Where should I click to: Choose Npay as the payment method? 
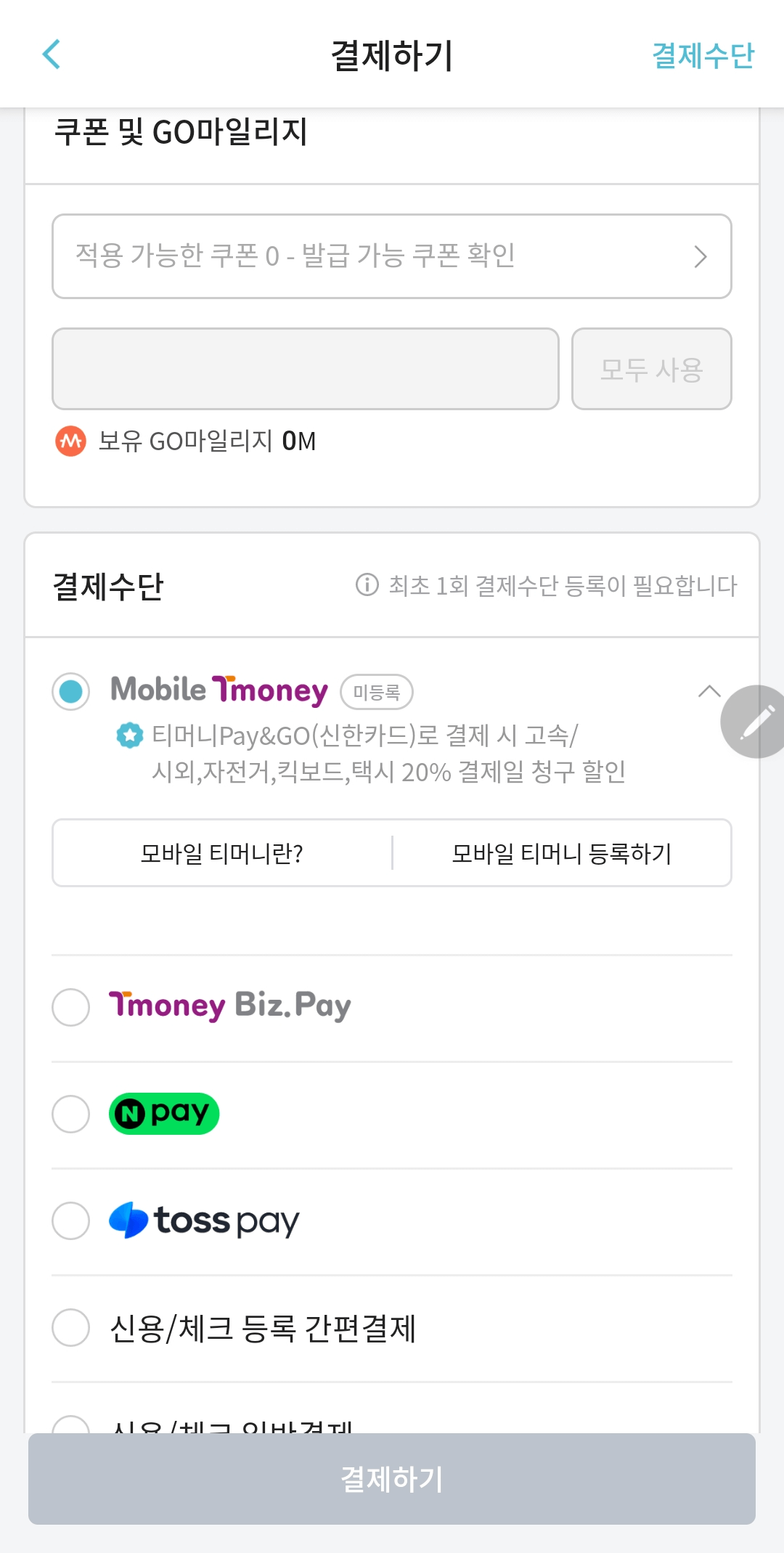point(70,1114)
